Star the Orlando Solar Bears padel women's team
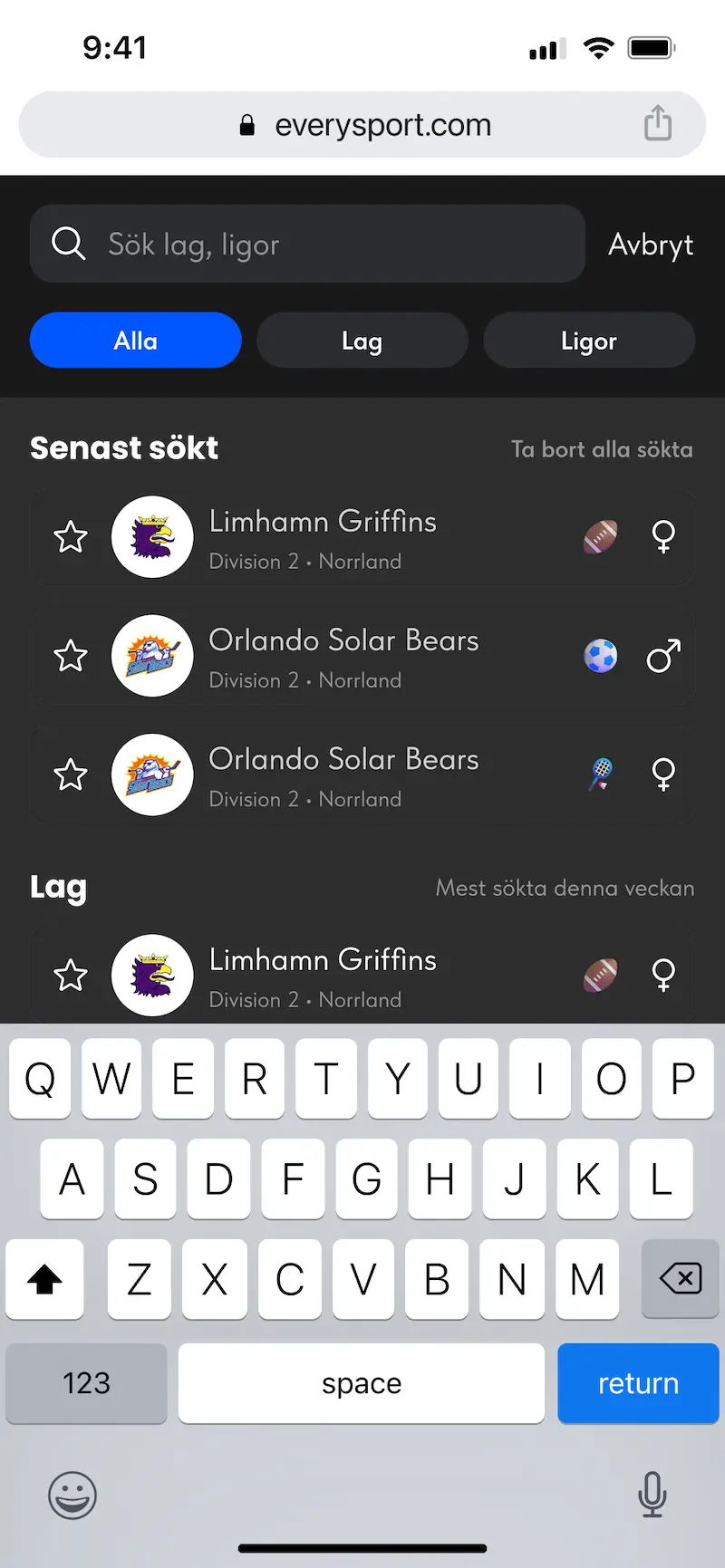 tap(71, 774)
